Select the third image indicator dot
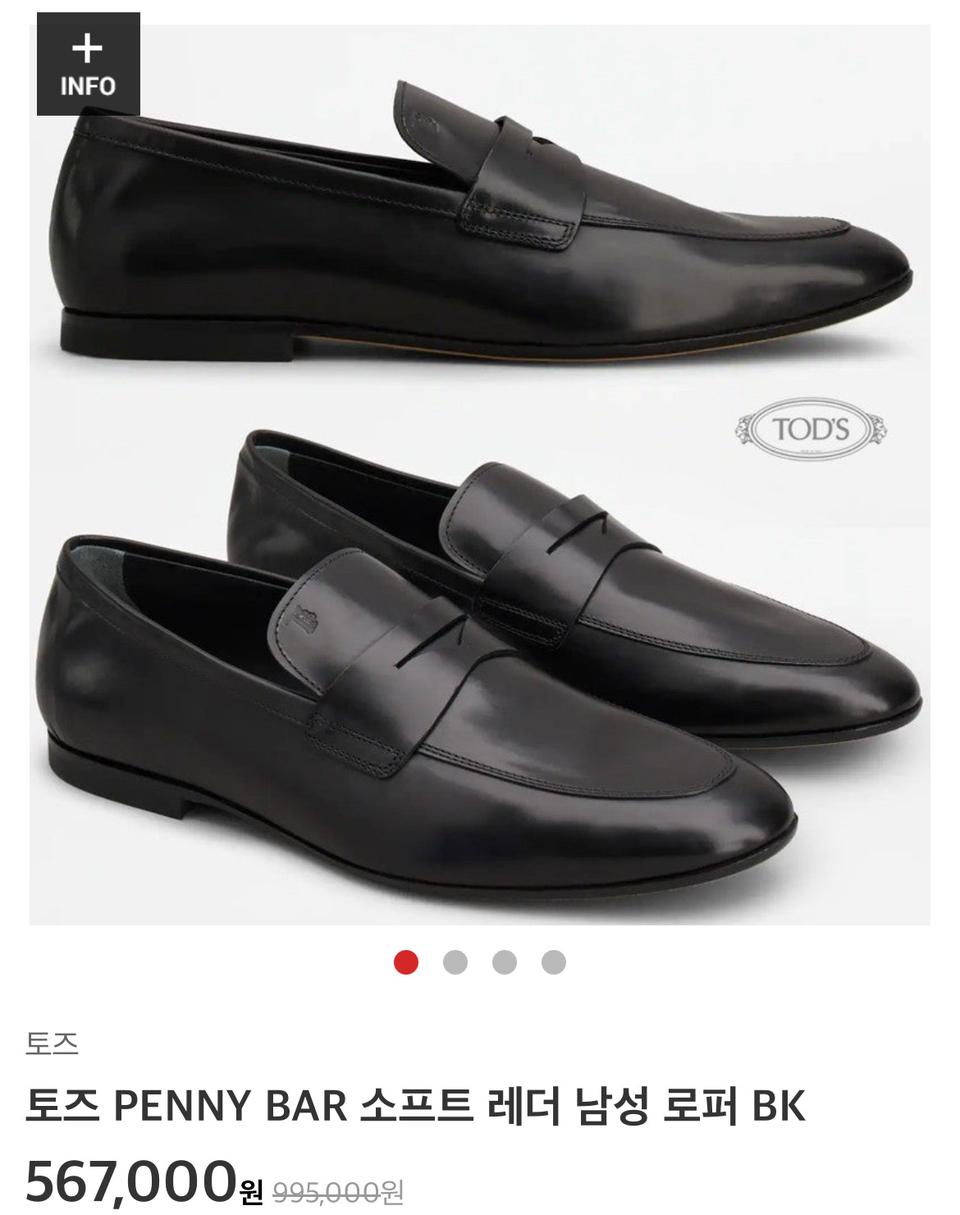Viewport: 960px width, 1215px height. (504, 962)
